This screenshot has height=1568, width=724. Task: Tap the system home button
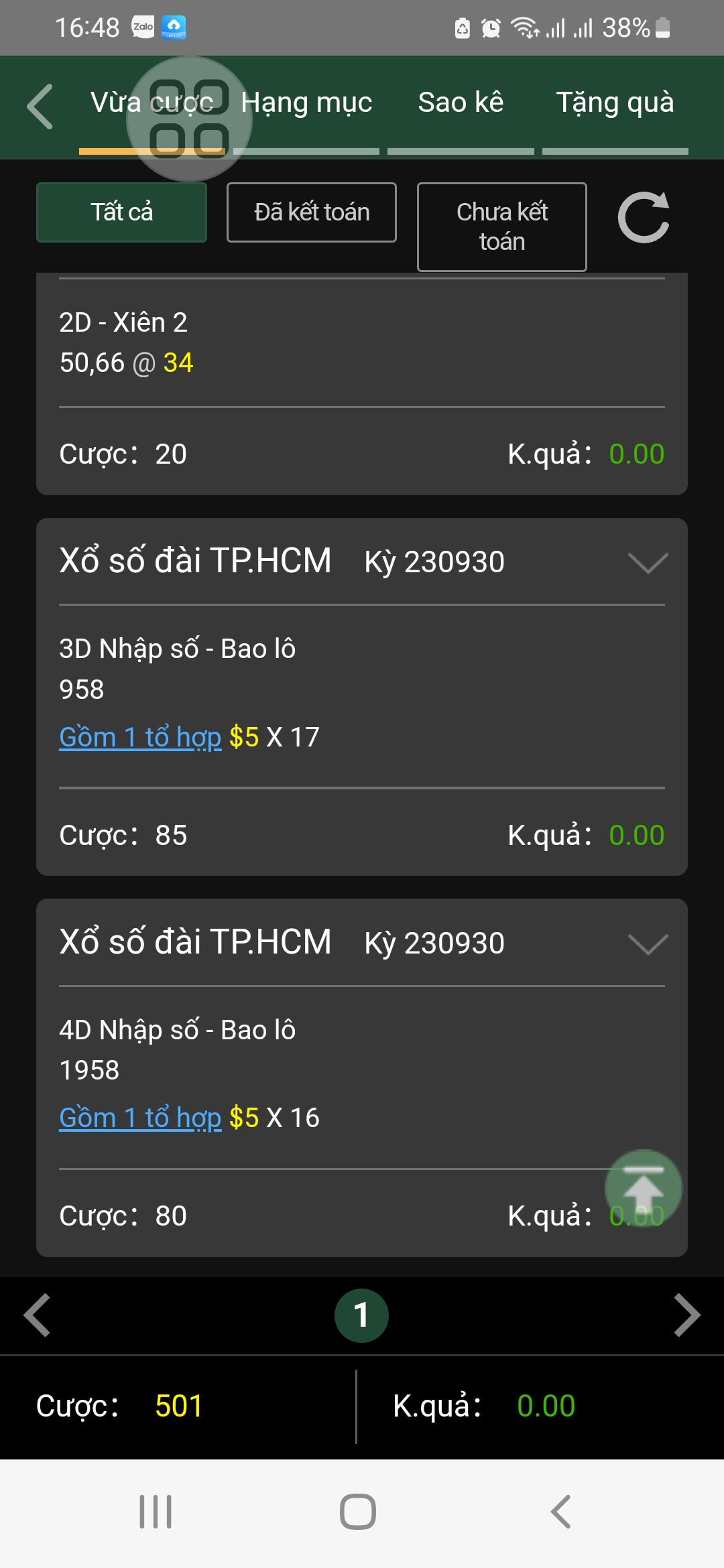(x=358, y=1512)
